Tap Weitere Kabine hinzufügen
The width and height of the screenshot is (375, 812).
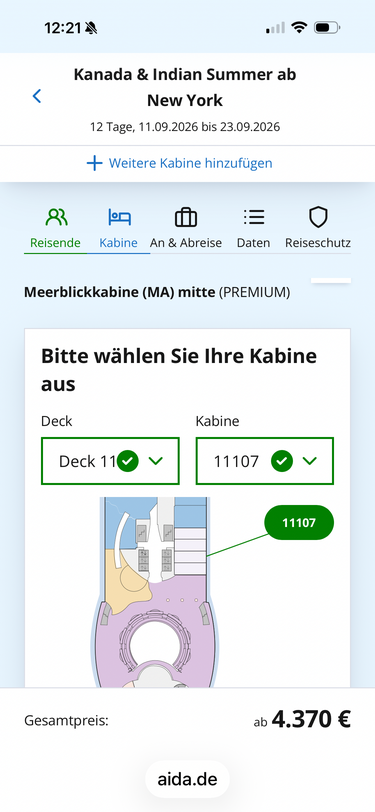(179, 164)
